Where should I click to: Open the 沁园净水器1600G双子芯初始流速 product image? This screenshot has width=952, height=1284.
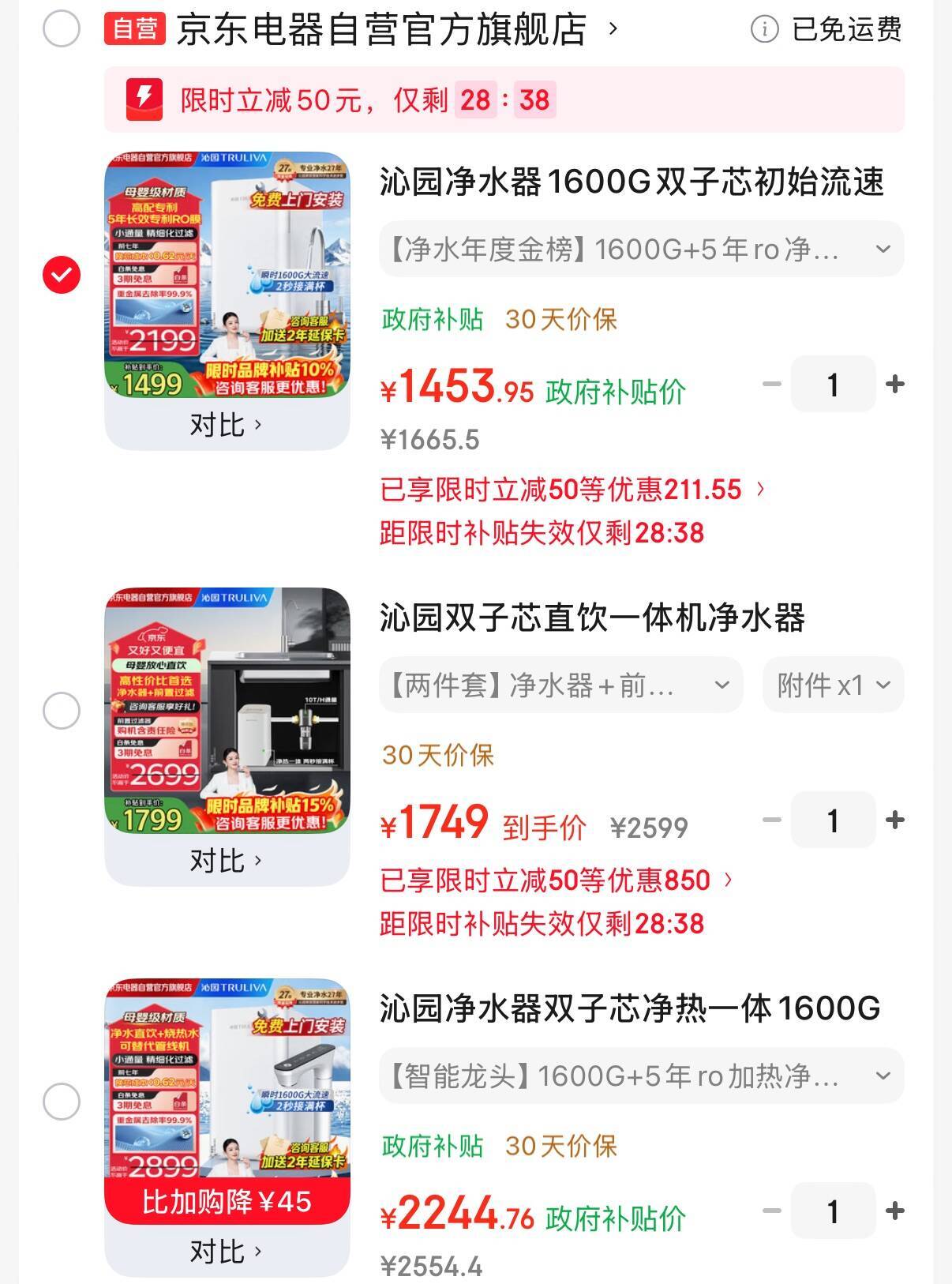[227, 275]
